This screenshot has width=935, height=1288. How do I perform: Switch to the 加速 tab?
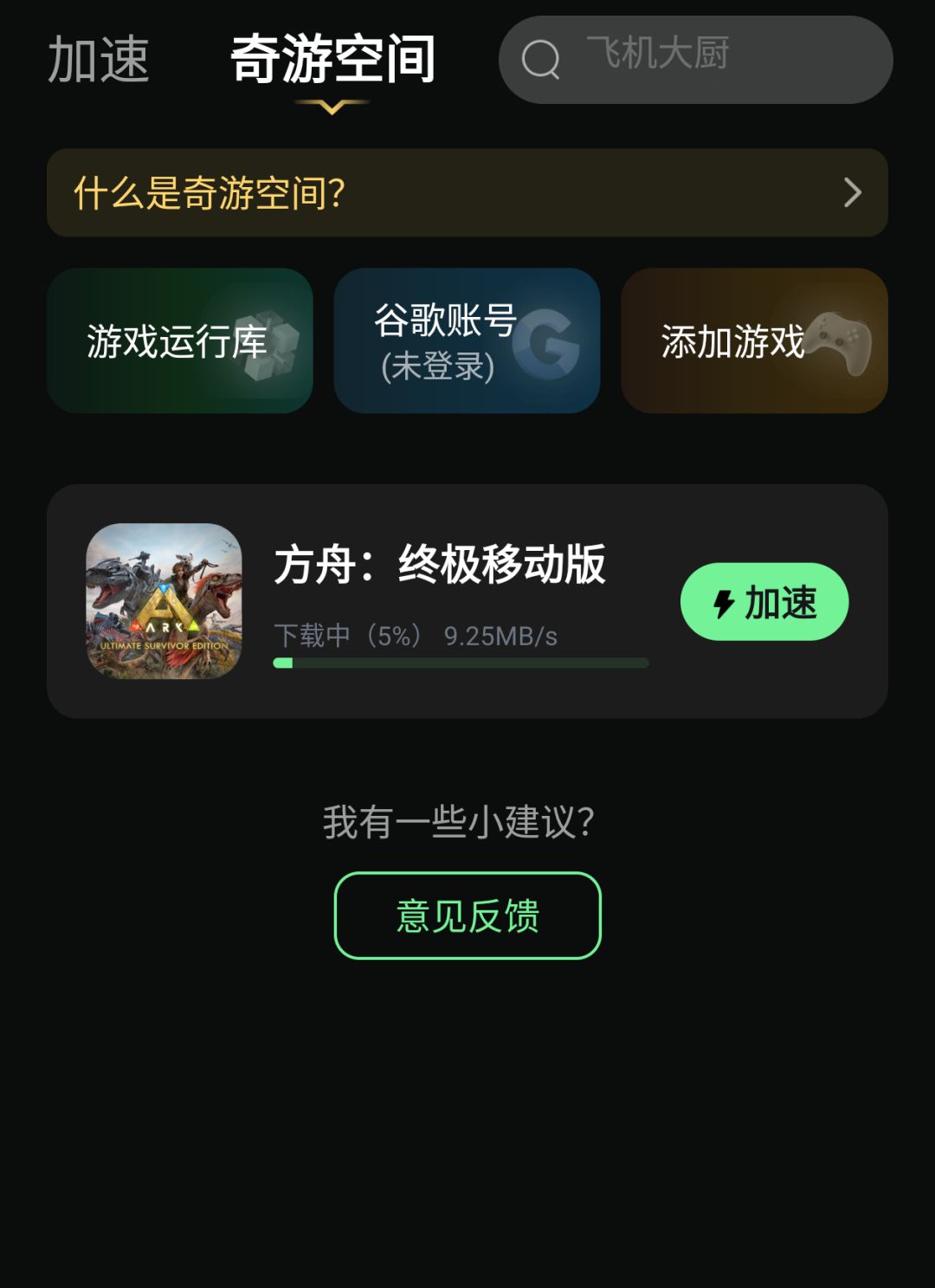(100, 59)
